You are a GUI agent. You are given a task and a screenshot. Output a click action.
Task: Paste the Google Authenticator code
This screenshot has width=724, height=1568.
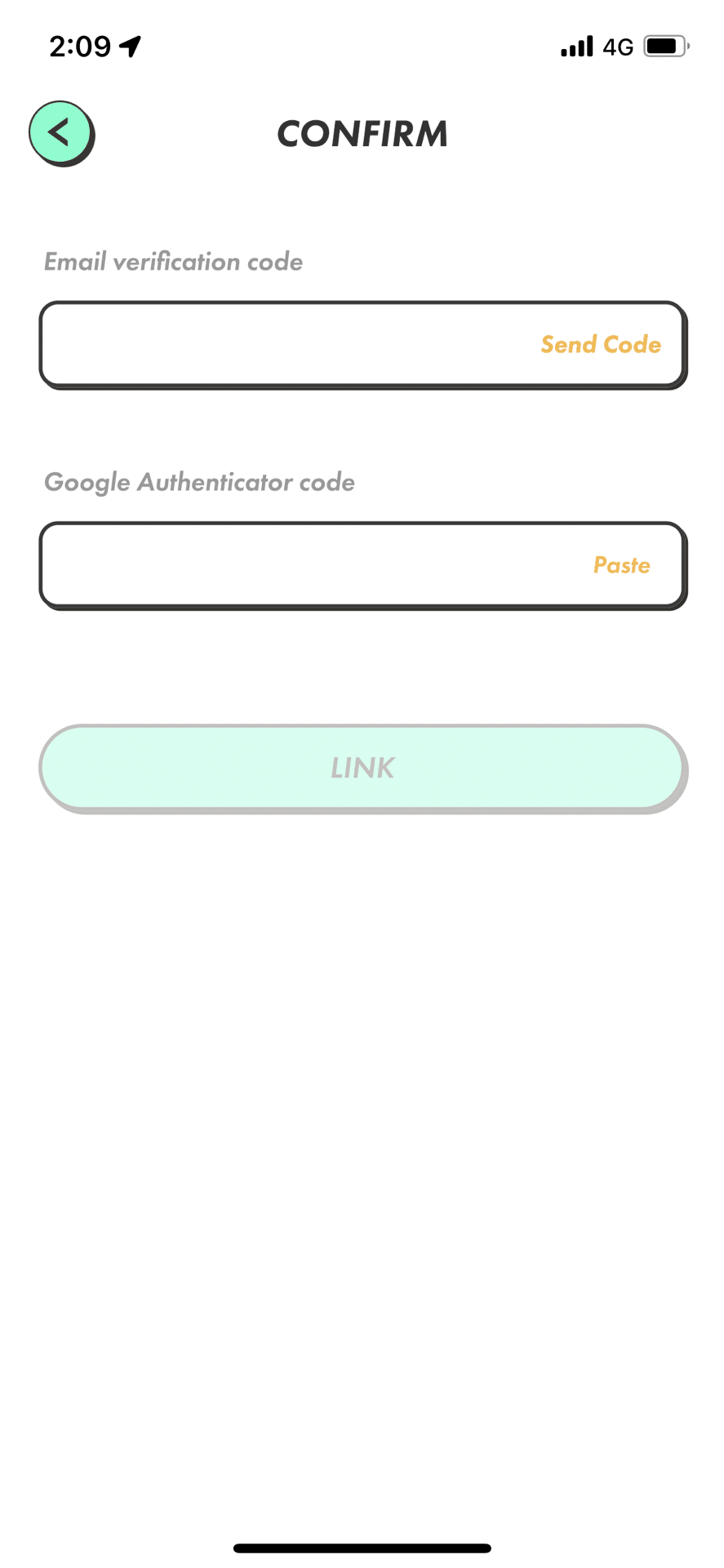tap(621, 565)
